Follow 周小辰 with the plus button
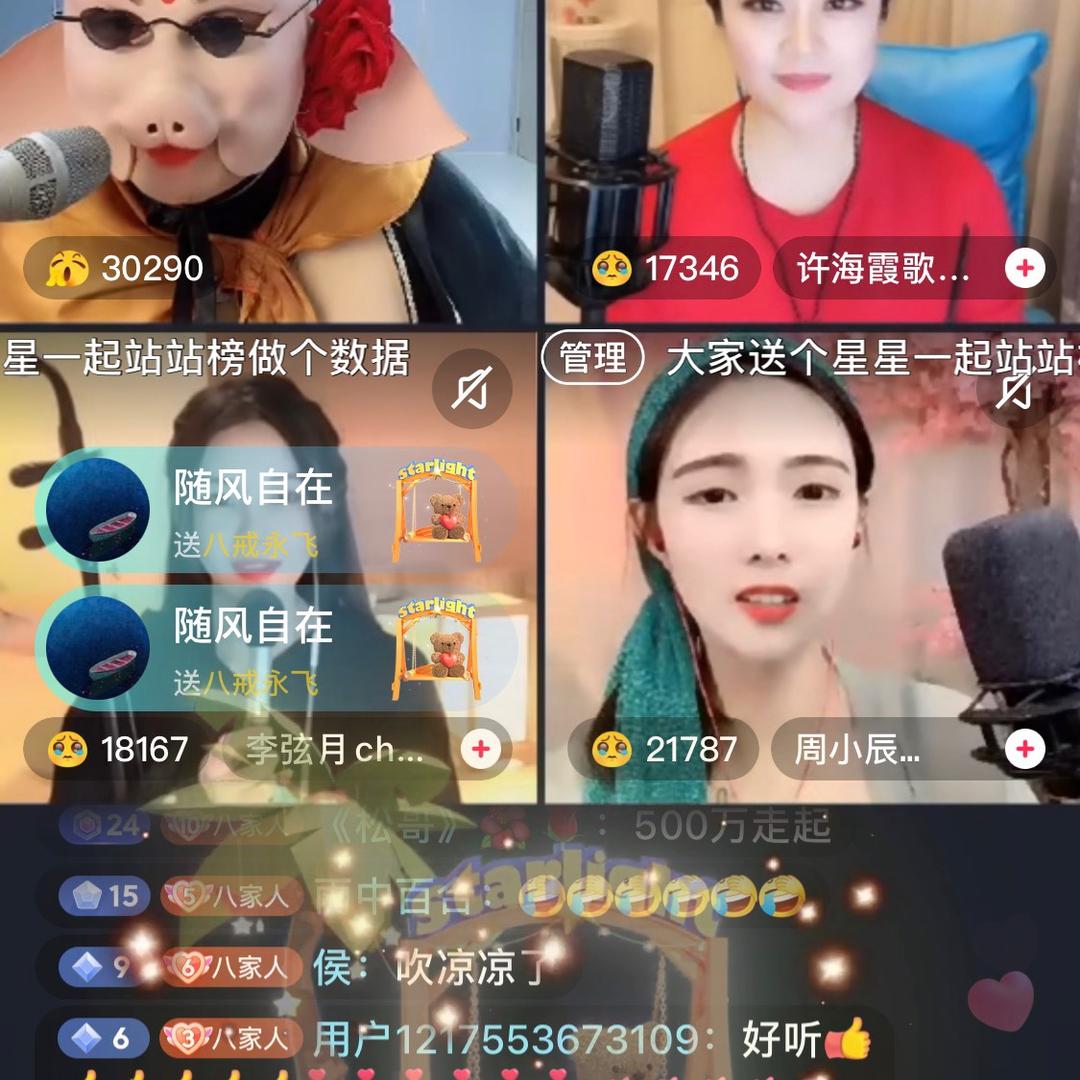The height and width of the screenshot is (1080, 1080). pos(1025,749)
